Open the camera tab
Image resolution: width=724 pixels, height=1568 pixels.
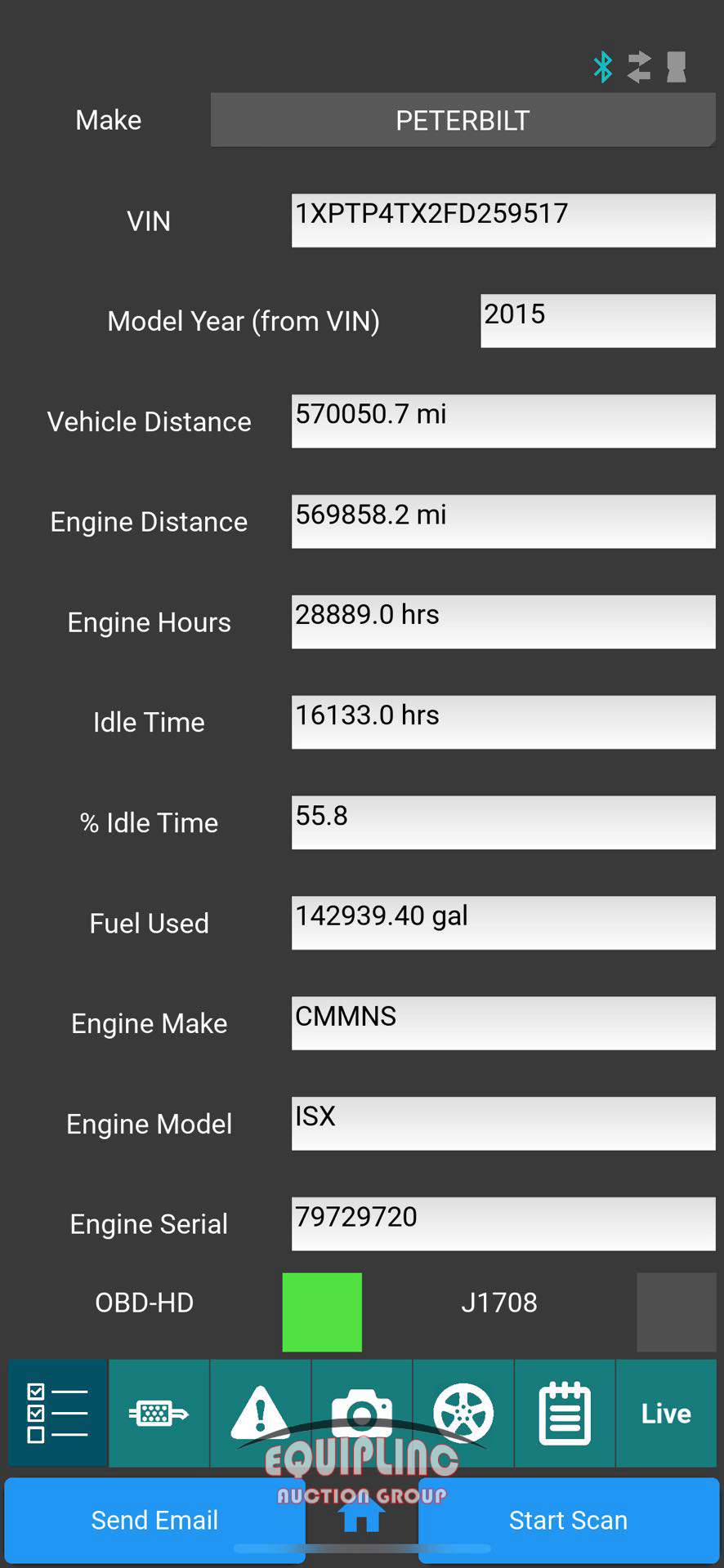[x=362, y=1413]
